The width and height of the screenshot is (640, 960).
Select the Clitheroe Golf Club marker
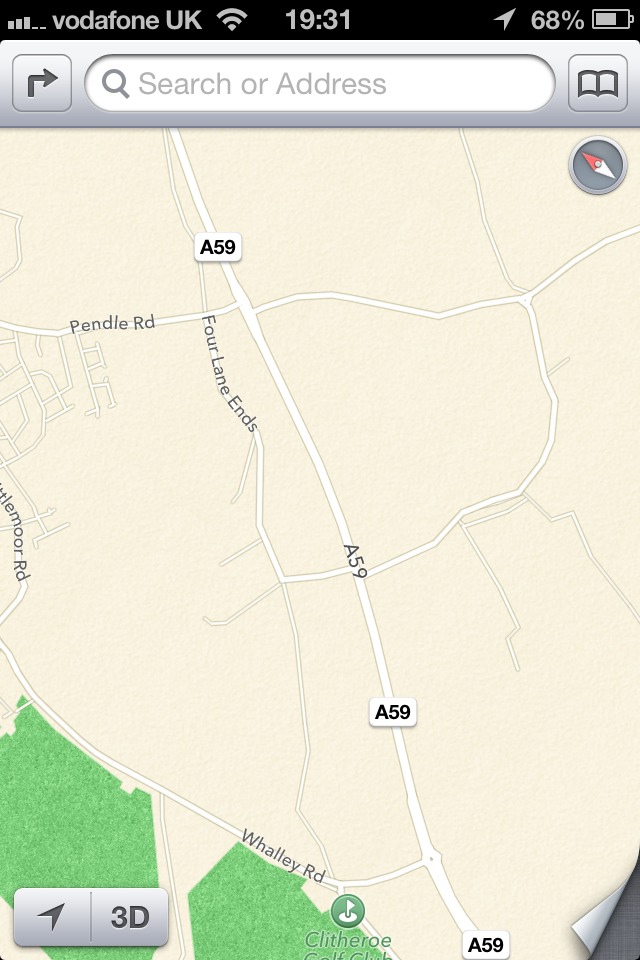point(347,912)
